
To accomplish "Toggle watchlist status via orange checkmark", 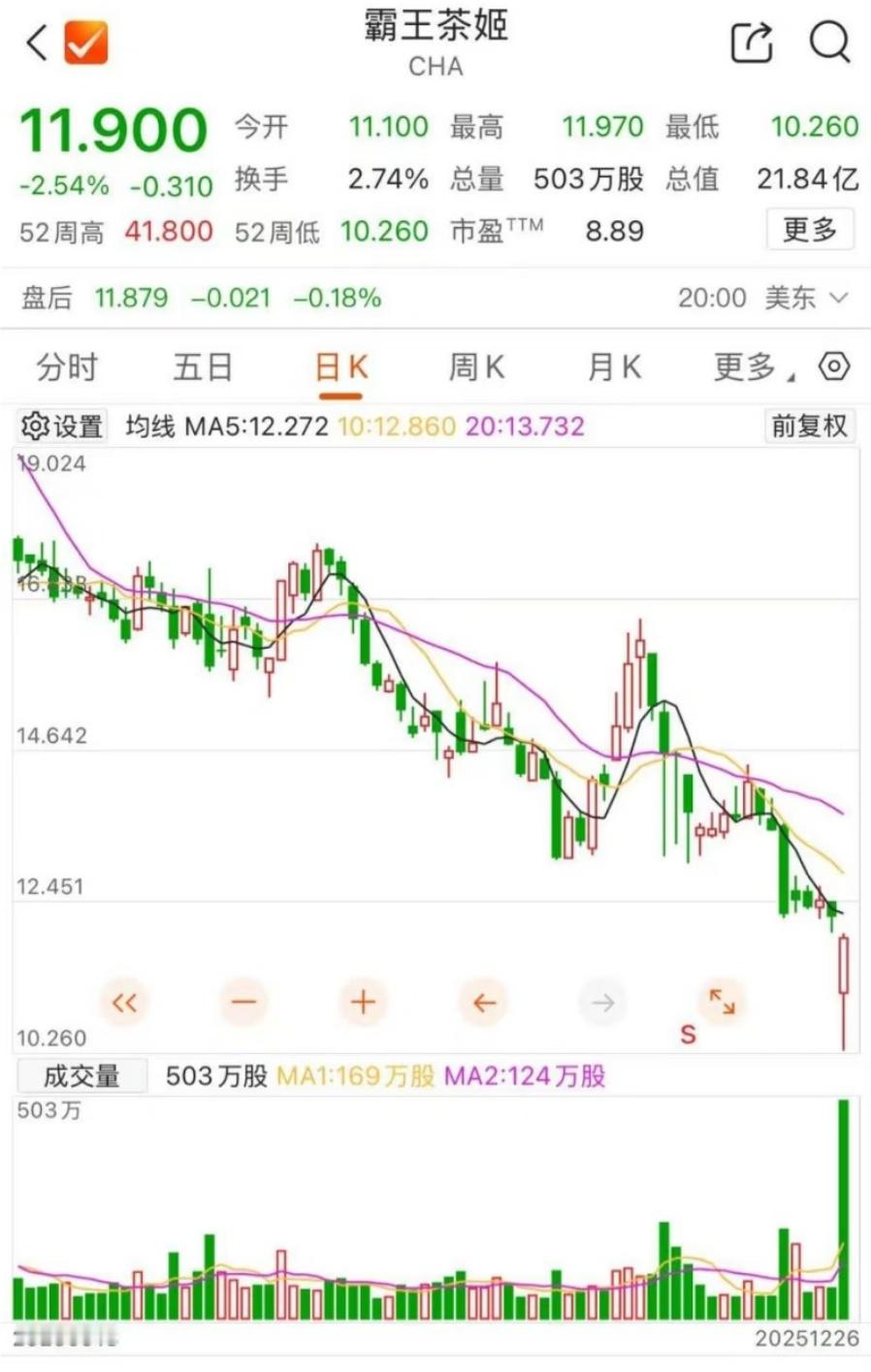I will pos(85,42).
